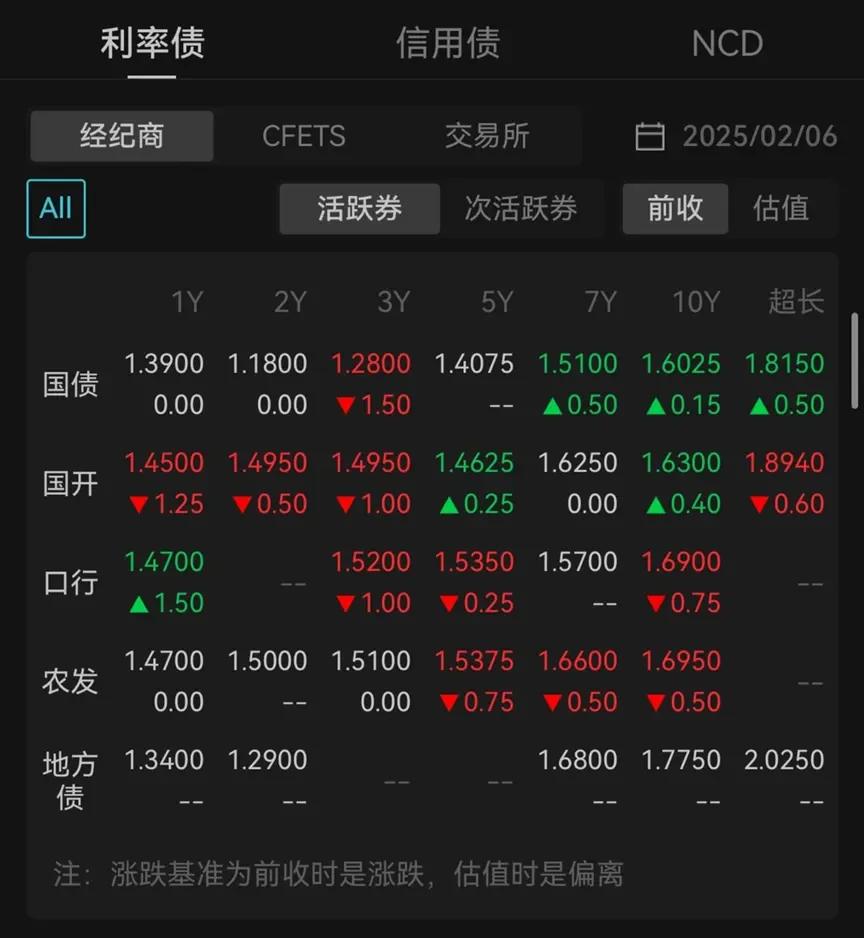Switch to the 信用债 tab
Image resolution: width=864 pixels, height=938 pixels.
(448, 42)
